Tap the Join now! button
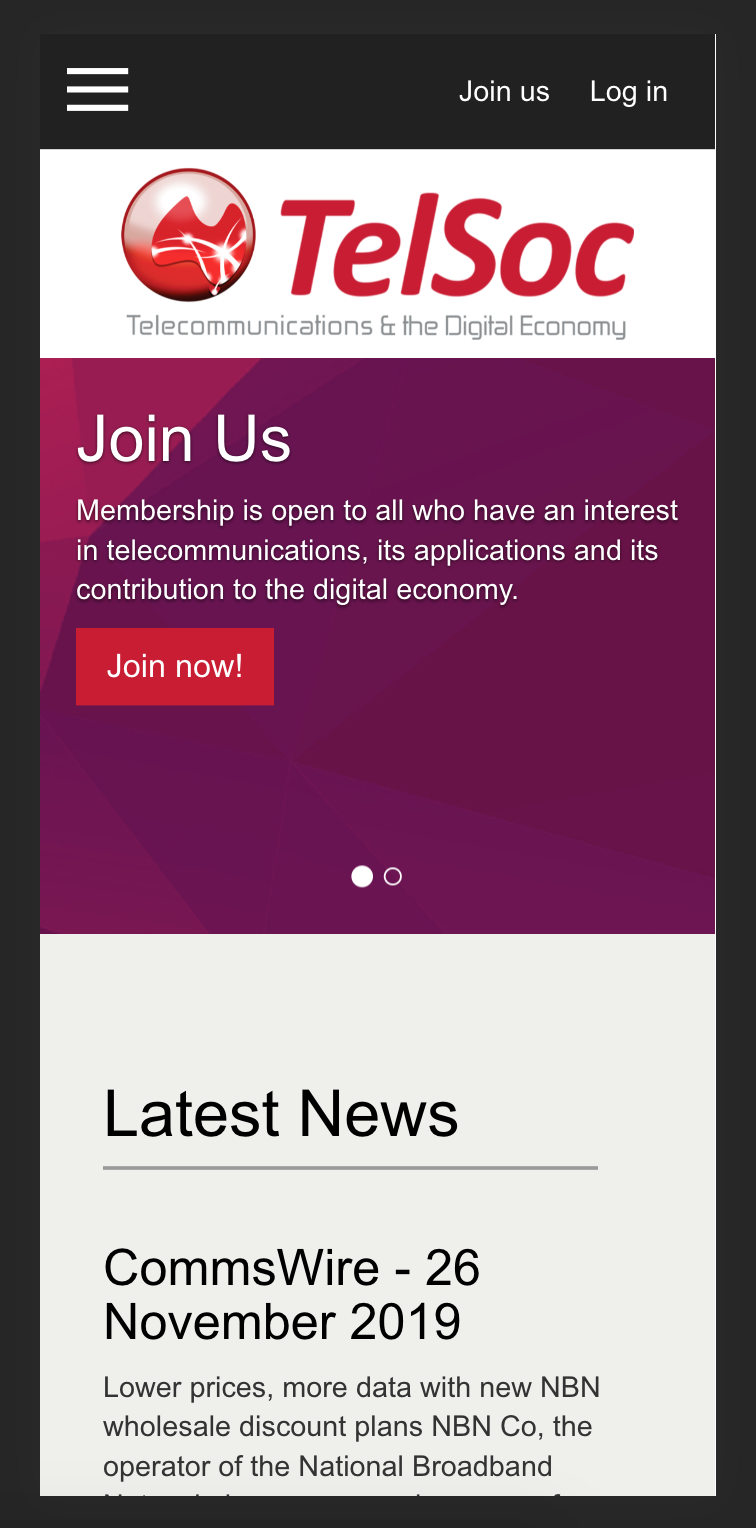The image size is (756, 1528). pyautogui.click(x=175, y=666)
